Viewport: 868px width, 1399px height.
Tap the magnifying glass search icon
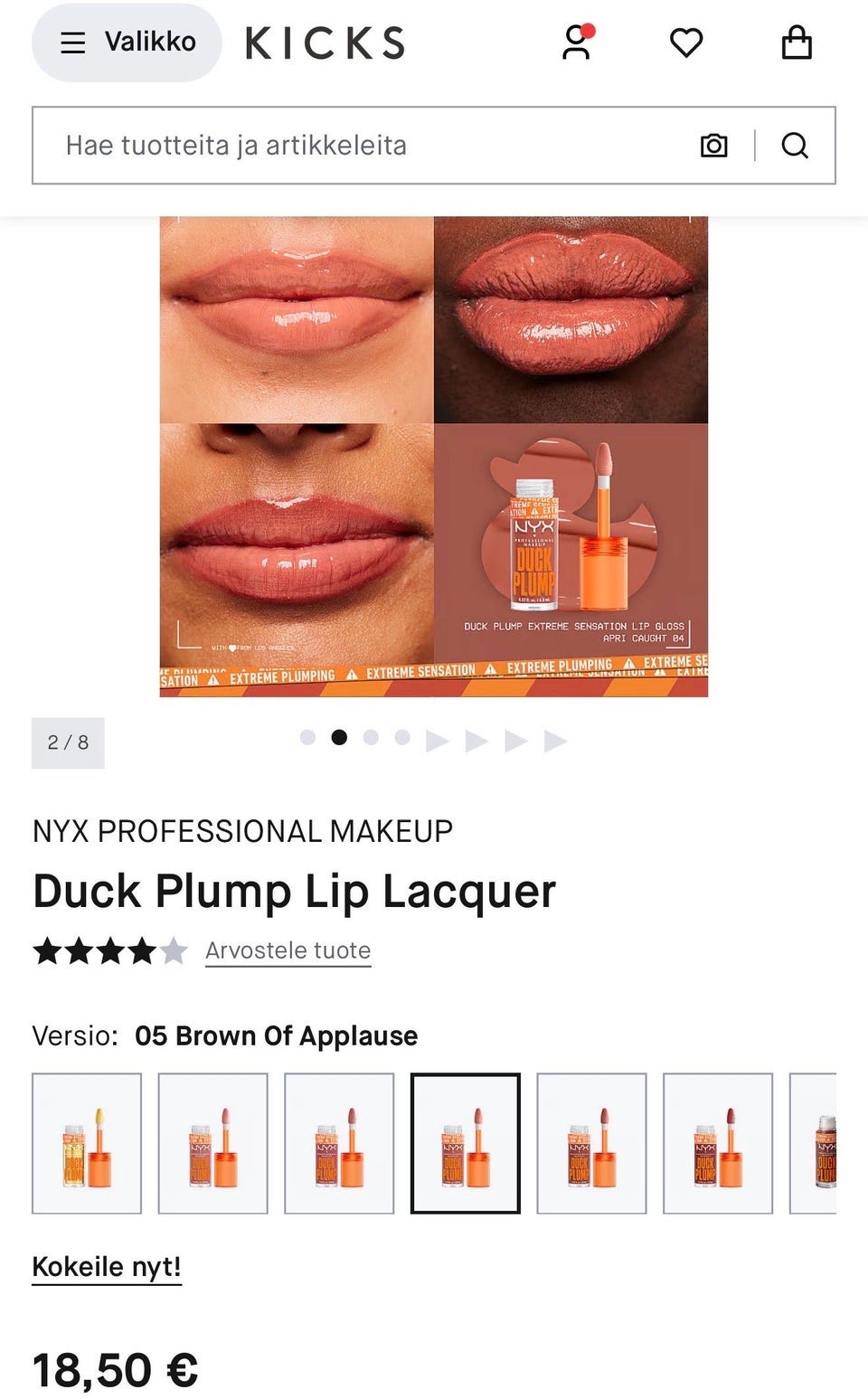[x=795, y=146]
